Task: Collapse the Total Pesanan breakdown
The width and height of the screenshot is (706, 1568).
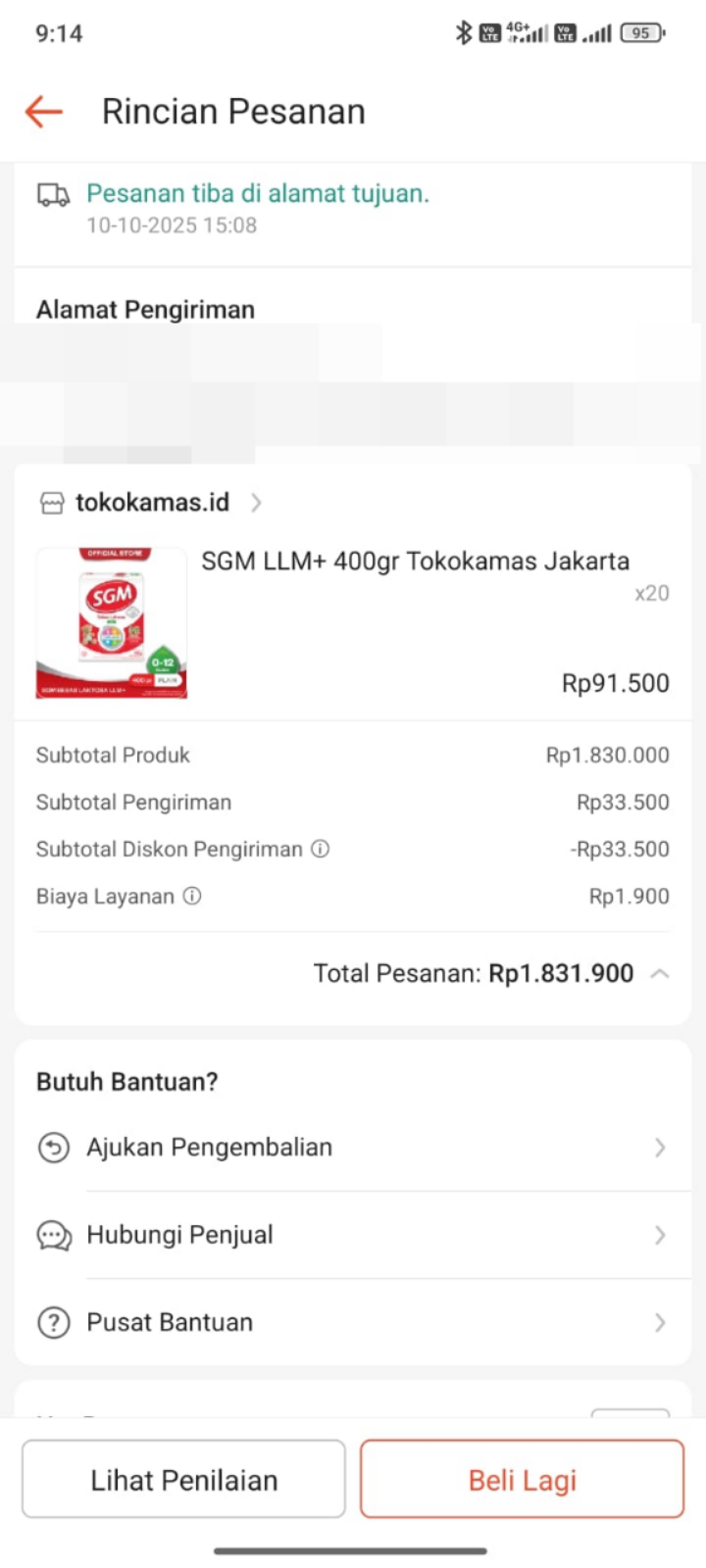Action: 660,973
